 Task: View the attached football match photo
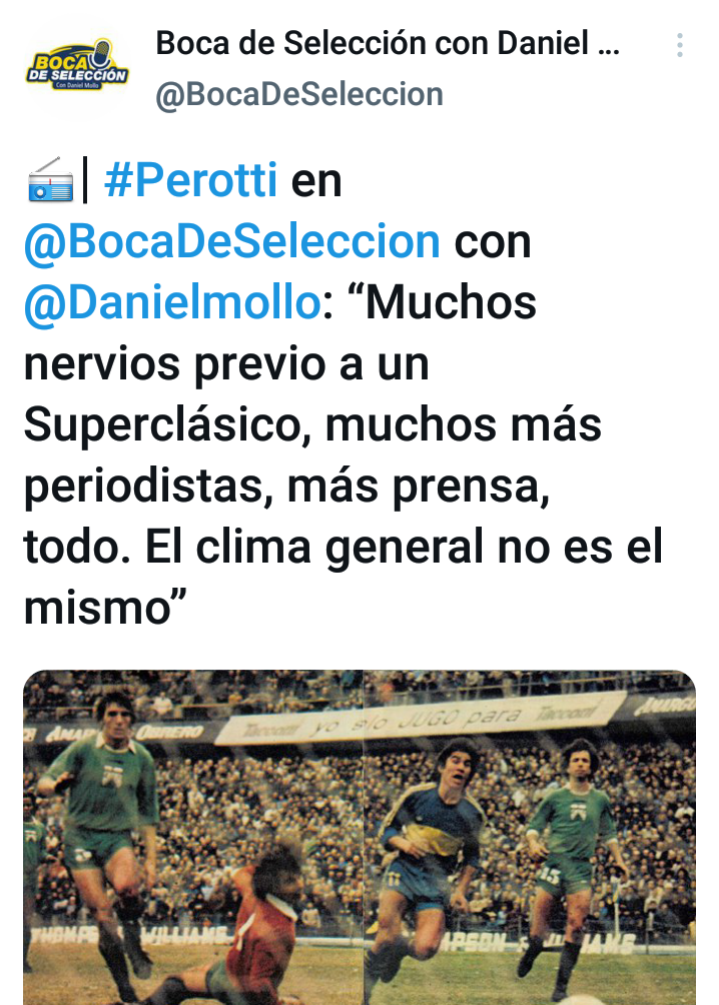tap(359, 838)
